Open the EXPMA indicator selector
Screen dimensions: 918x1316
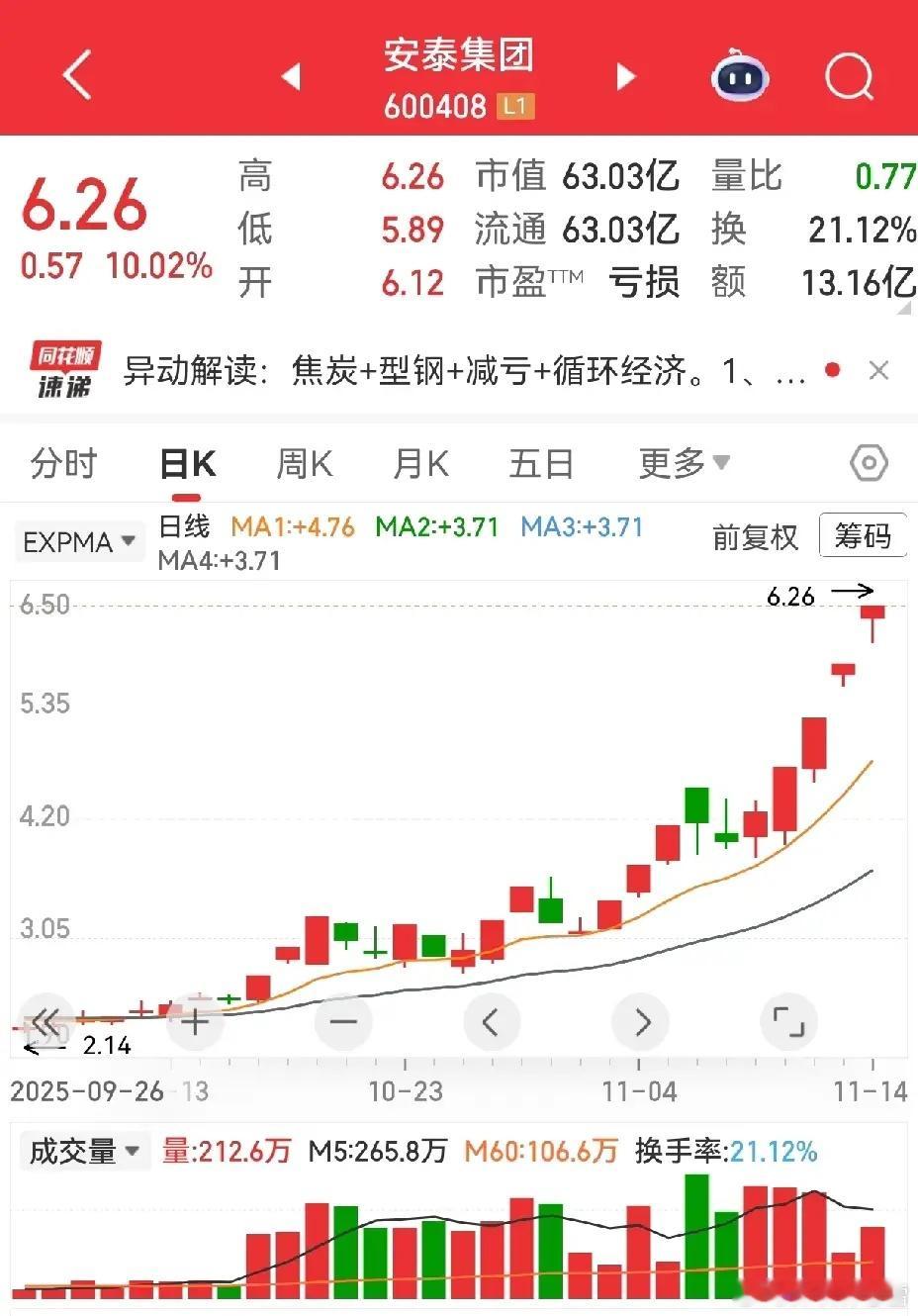coord(79,541)
